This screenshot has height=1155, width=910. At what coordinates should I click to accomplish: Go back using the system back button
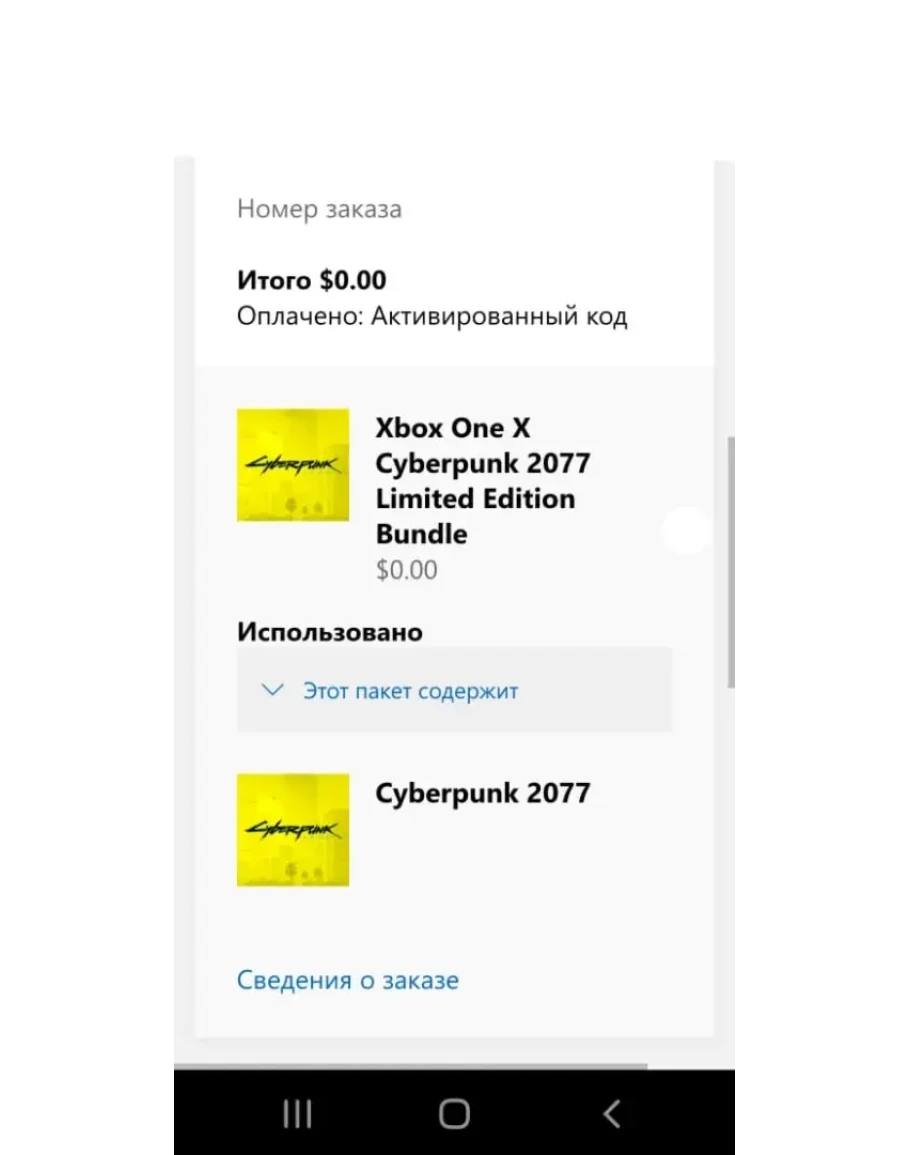coord(612,1113)
